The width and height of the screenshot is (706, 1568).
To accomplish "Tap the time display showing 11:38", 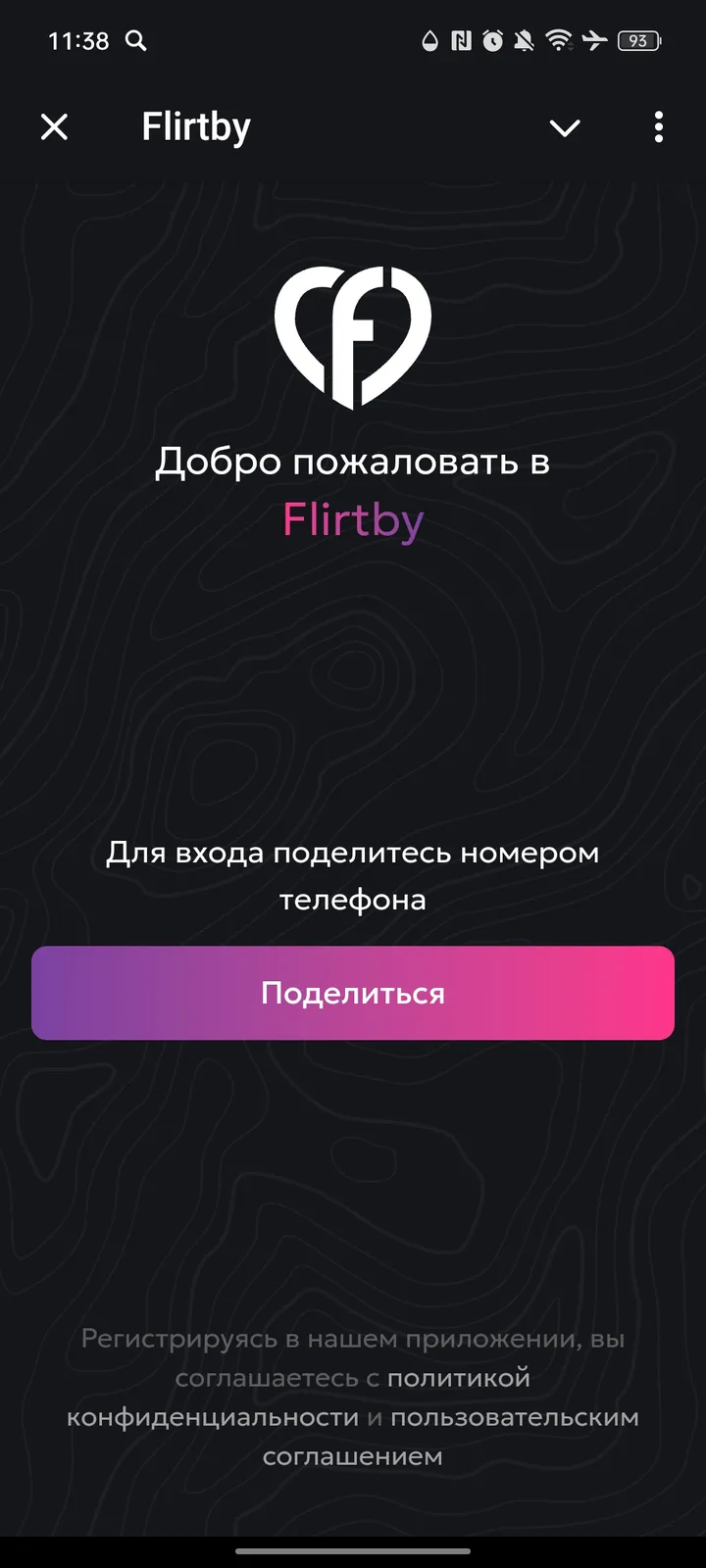I will pos(78,41).
